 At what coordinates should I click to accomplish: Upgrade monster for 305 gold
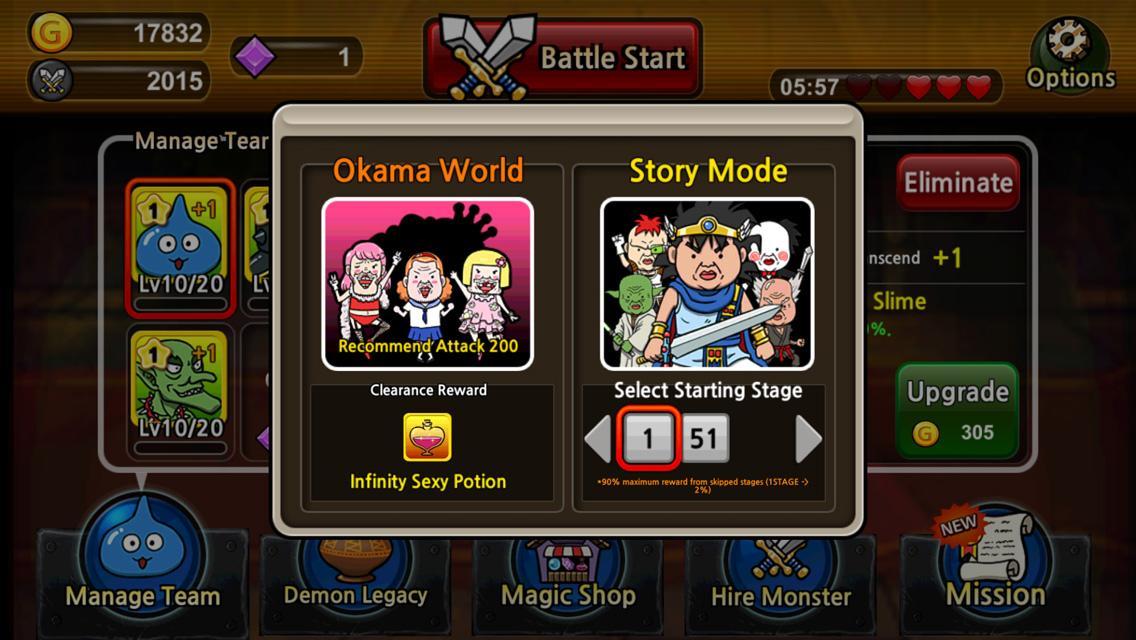(x=957, y=411)
